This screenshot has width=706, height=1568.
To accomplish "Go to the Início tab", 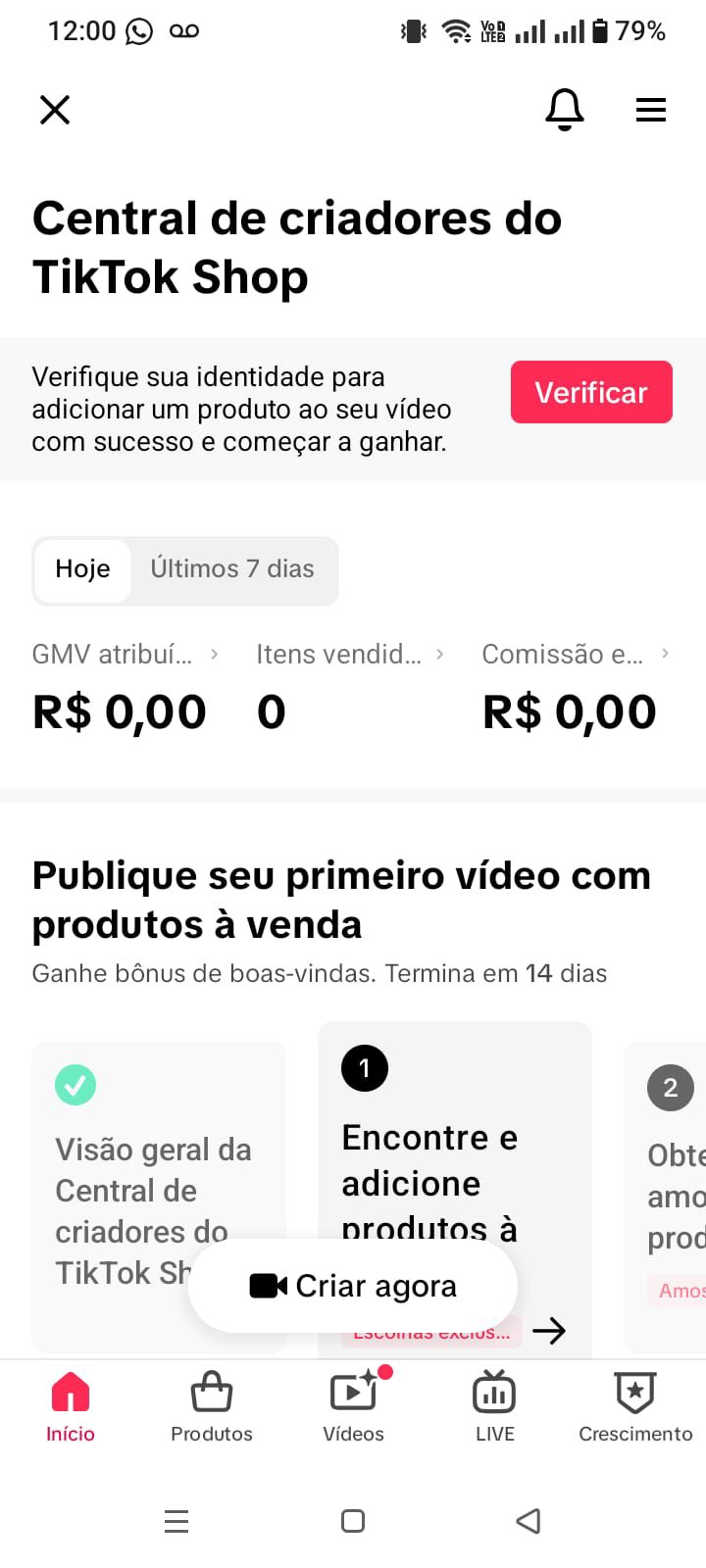I will (x=71, y=1408).
